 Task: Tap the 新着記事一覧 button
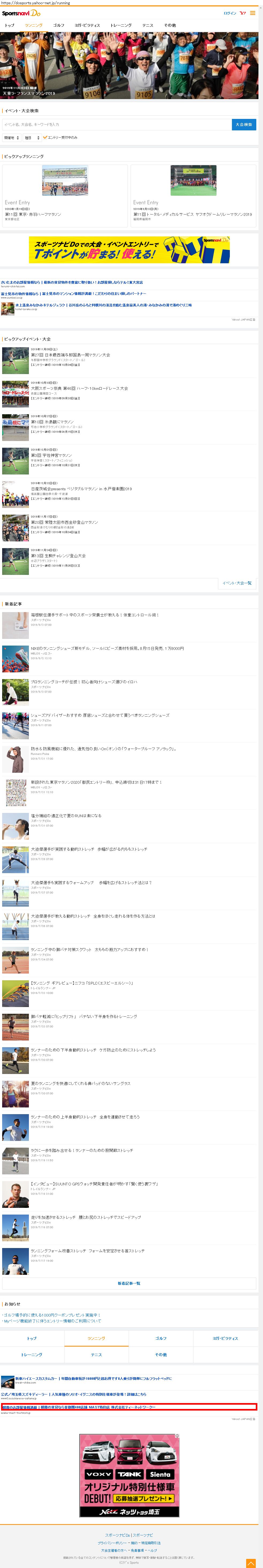click(x=129, y=1283)
